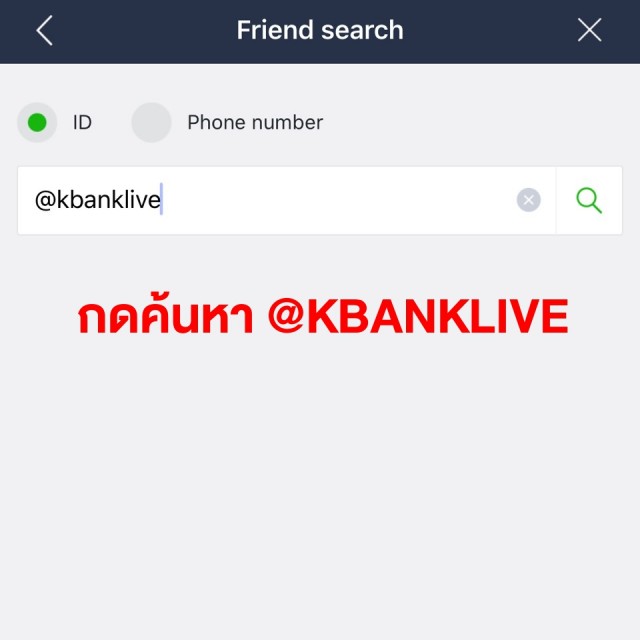
Task: Tap the ID text field containing @kbanklive
Action: coord(270,201)
